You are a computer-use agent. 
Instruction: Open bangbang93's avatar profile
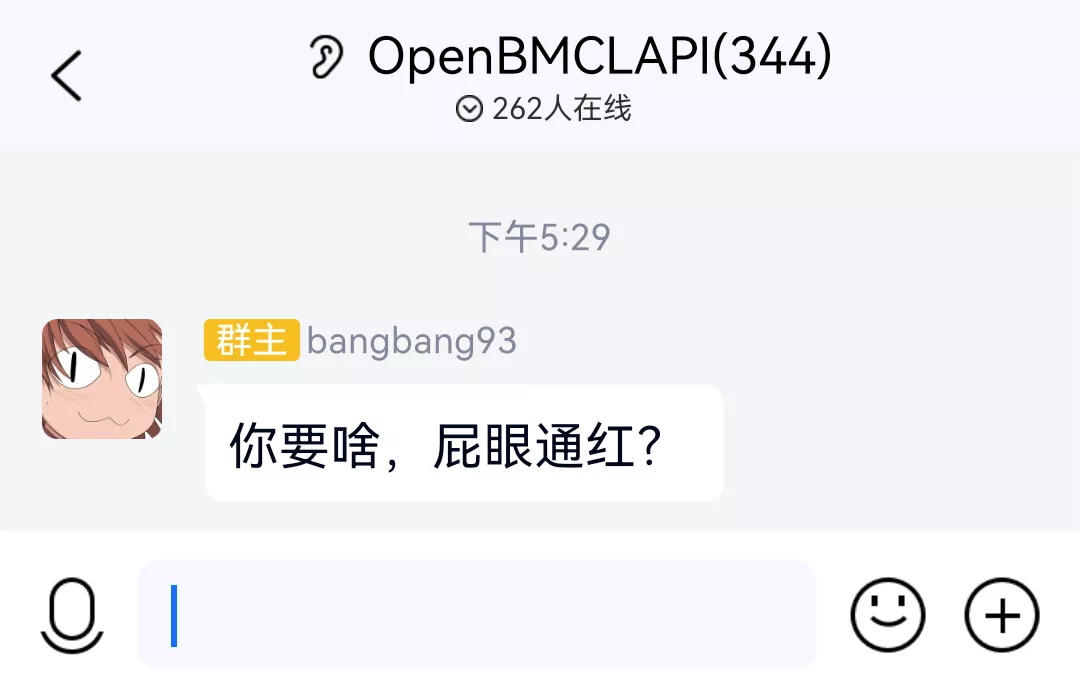pos(102,379)
